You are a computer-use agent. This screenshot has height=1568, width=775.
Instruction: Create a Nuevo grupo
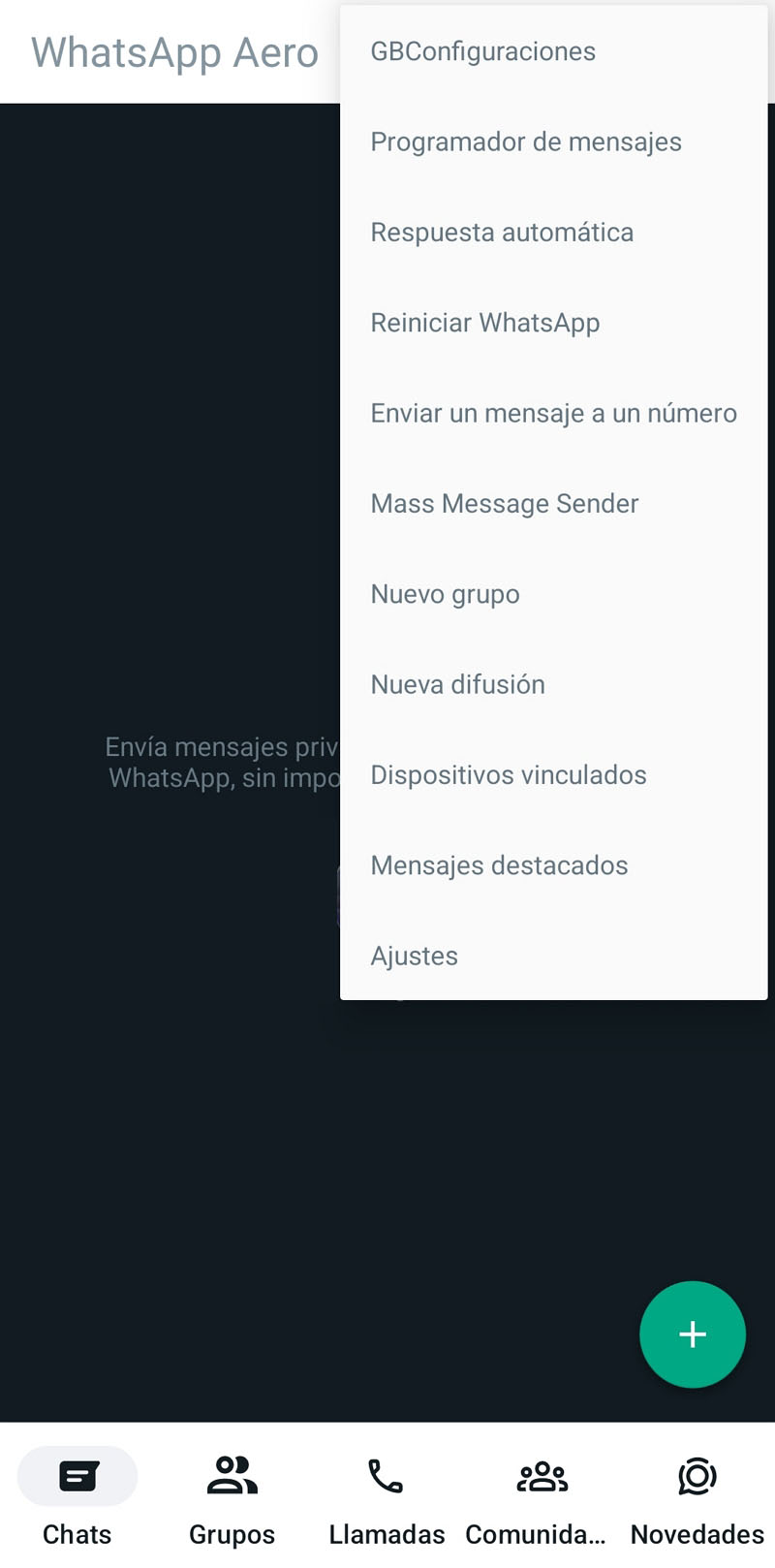point(445,594)
